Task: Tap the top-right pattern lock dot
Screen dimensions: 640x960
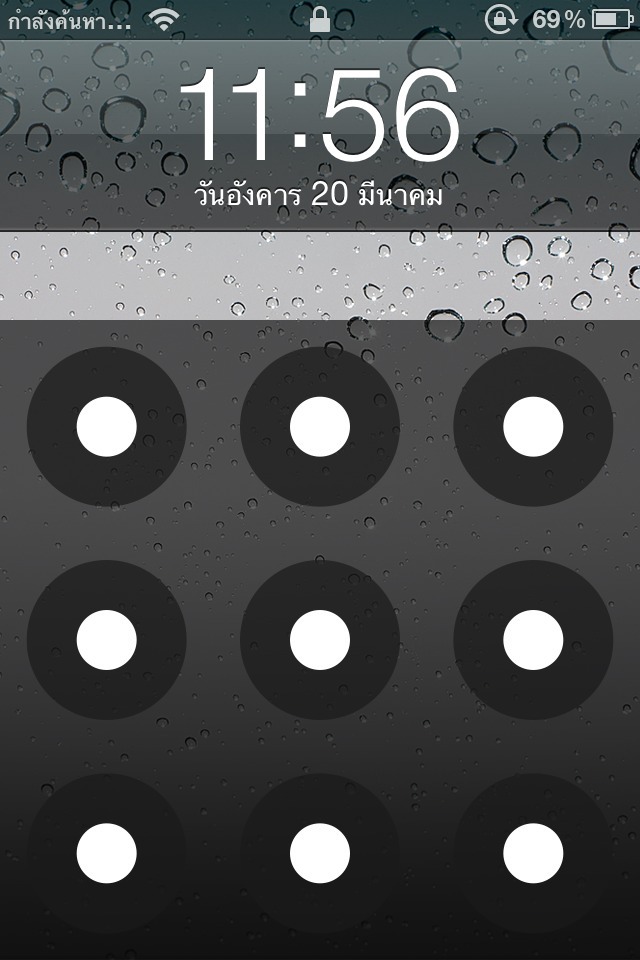Action: point(533,427)
